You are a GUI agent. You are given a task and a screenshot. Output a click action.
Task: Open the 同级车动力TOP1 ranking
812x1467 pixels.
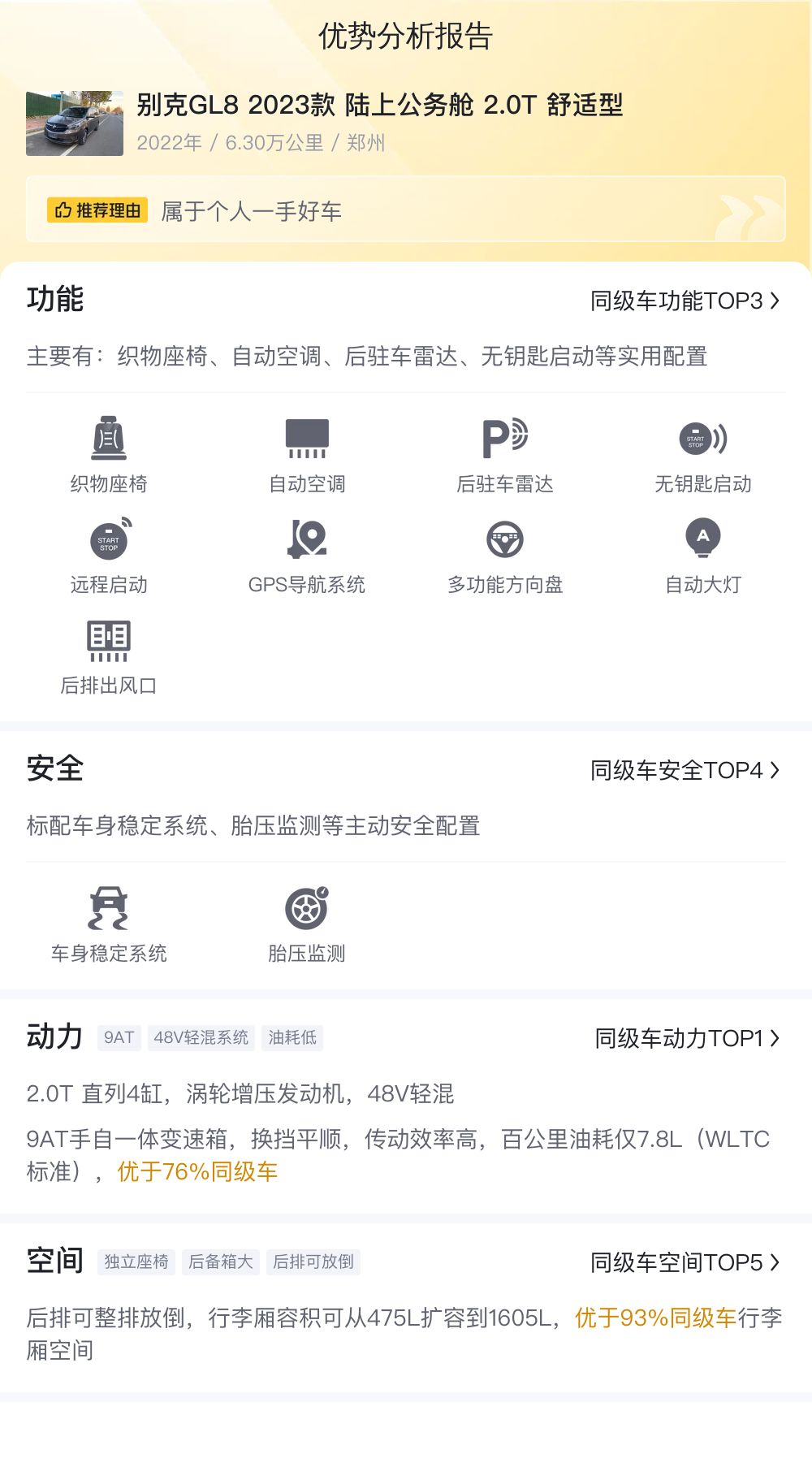coord(687,1038)
